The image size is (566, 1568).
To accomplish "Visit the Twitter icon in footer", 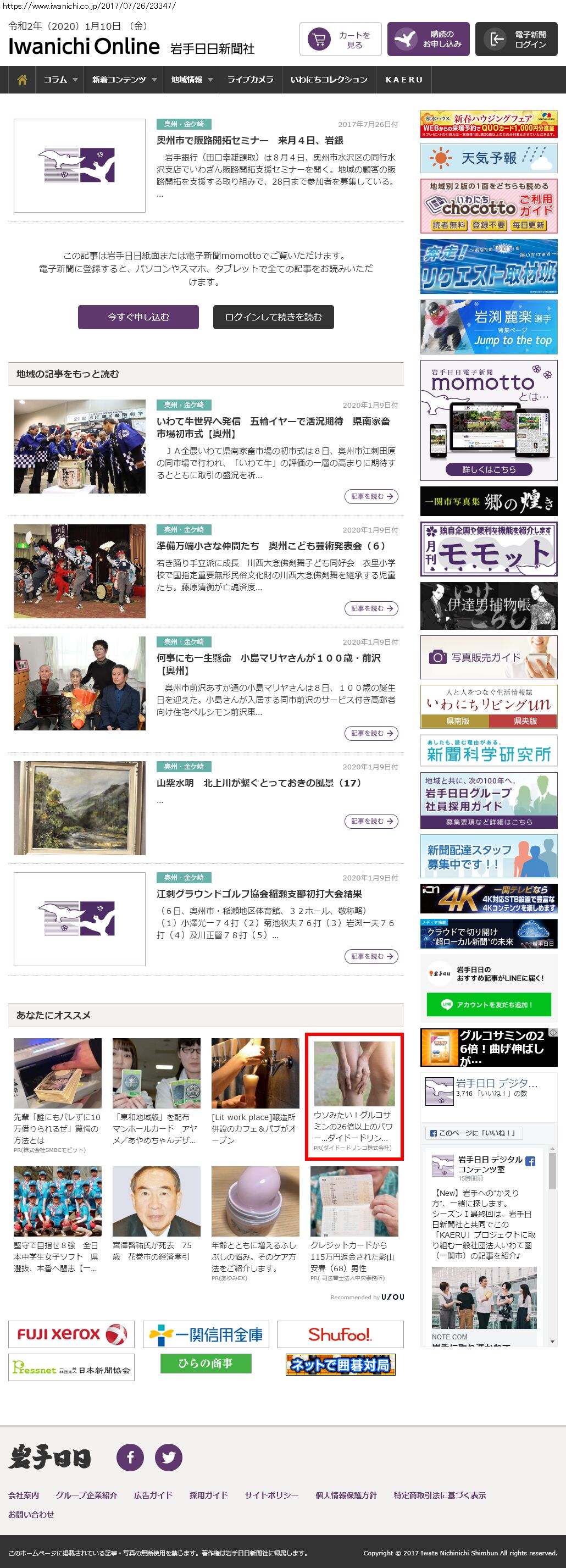I will coord(169,1457).
